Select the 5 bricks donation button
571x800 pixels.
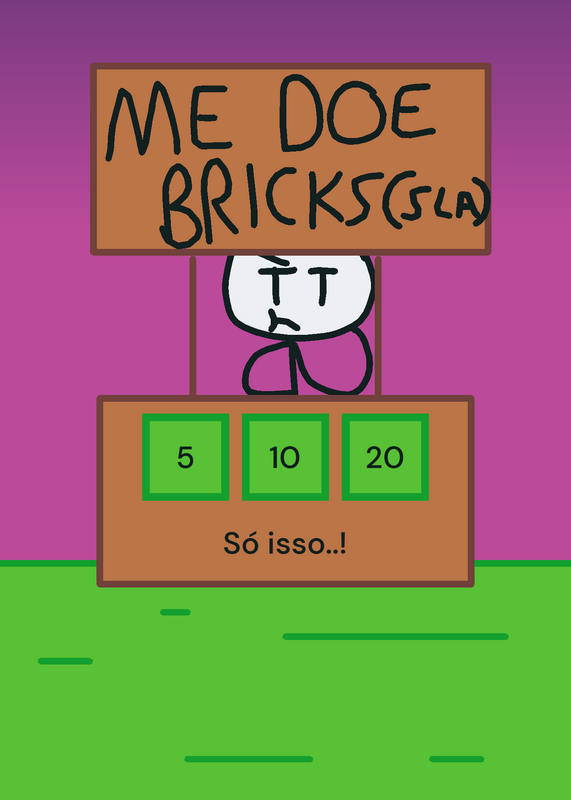pos(185,457)
